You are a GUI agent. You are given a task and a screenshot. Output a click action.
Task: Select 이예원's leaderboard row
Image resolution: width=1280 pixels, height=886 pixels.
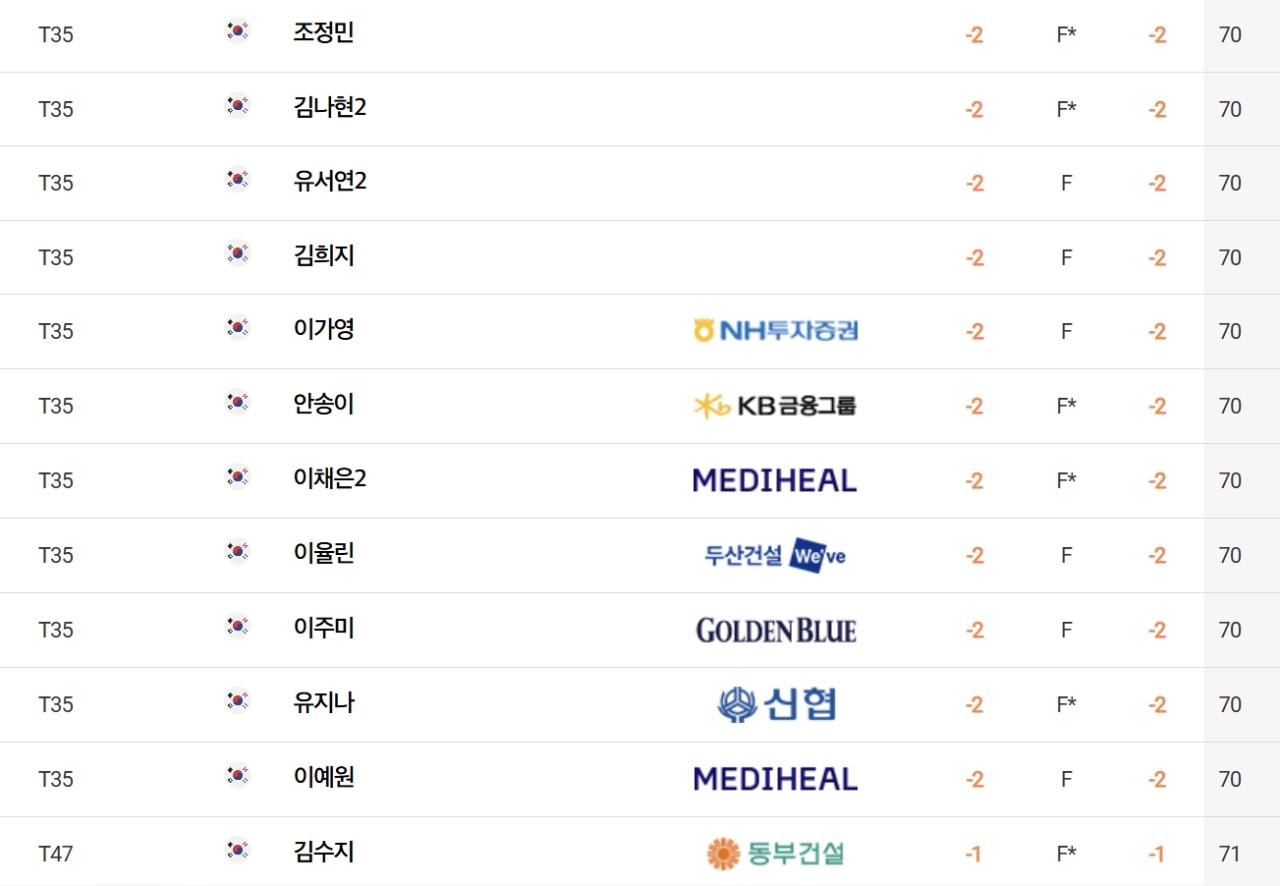click(640, 779)
